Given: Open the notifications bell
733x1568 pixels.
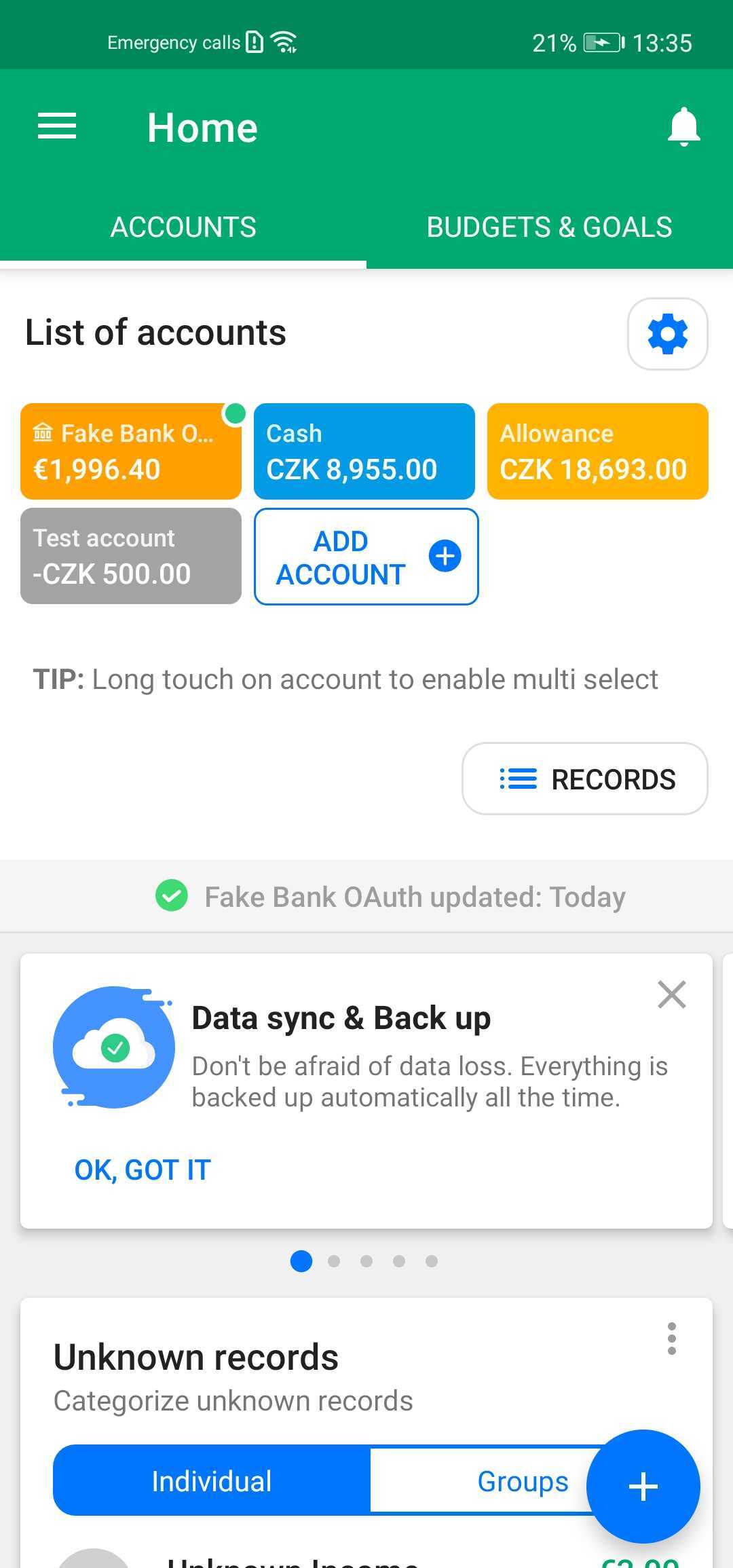Looking at the screenshot, I should coord(683,127).
